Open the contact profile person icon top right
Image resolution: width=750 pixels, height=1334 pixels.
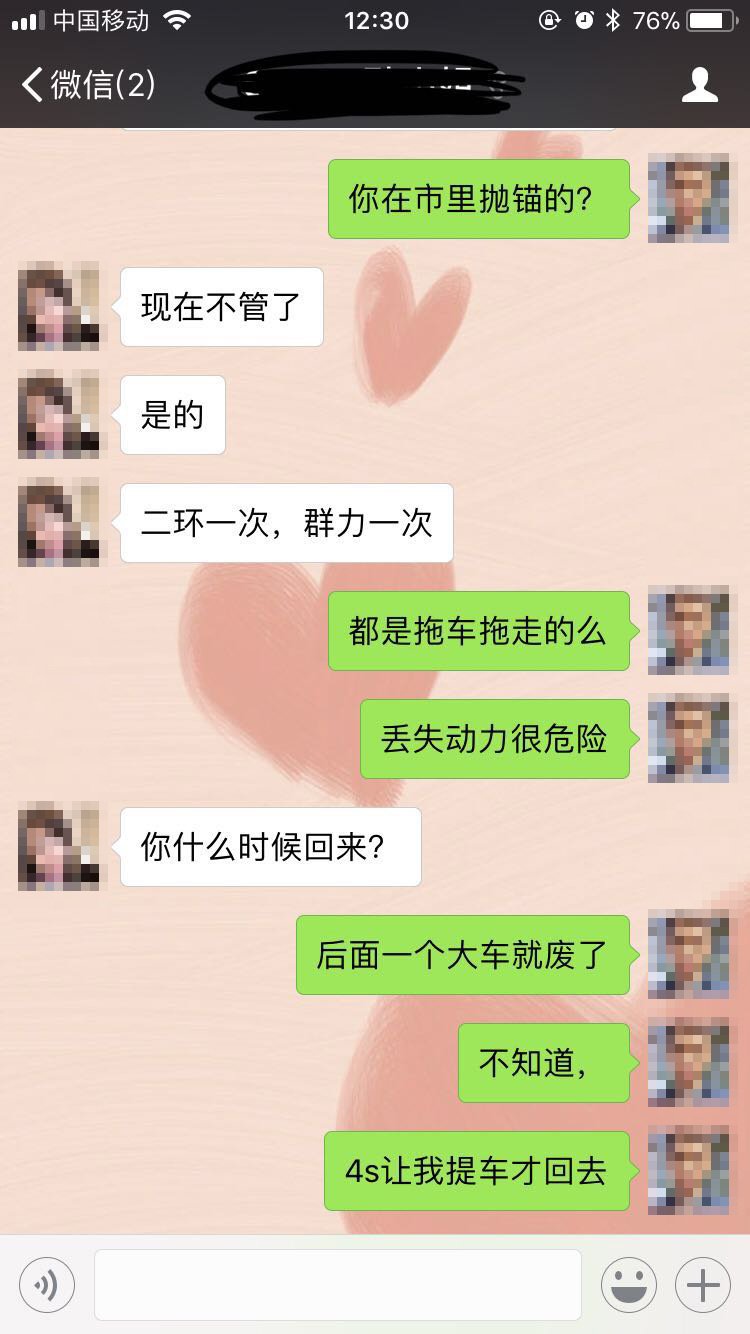(x=700, y=86)
